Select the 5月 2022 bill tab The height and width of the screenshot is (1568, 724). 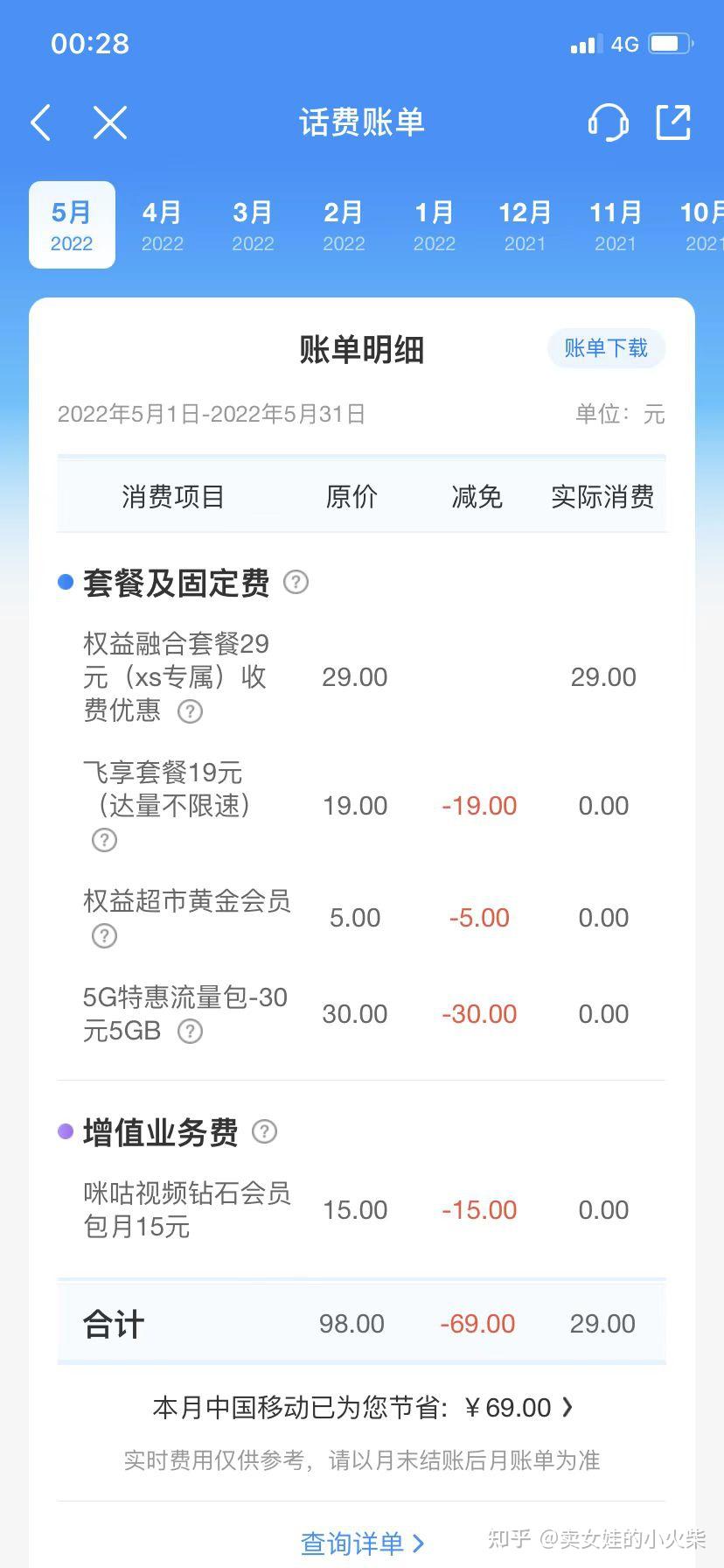[72, 225]
